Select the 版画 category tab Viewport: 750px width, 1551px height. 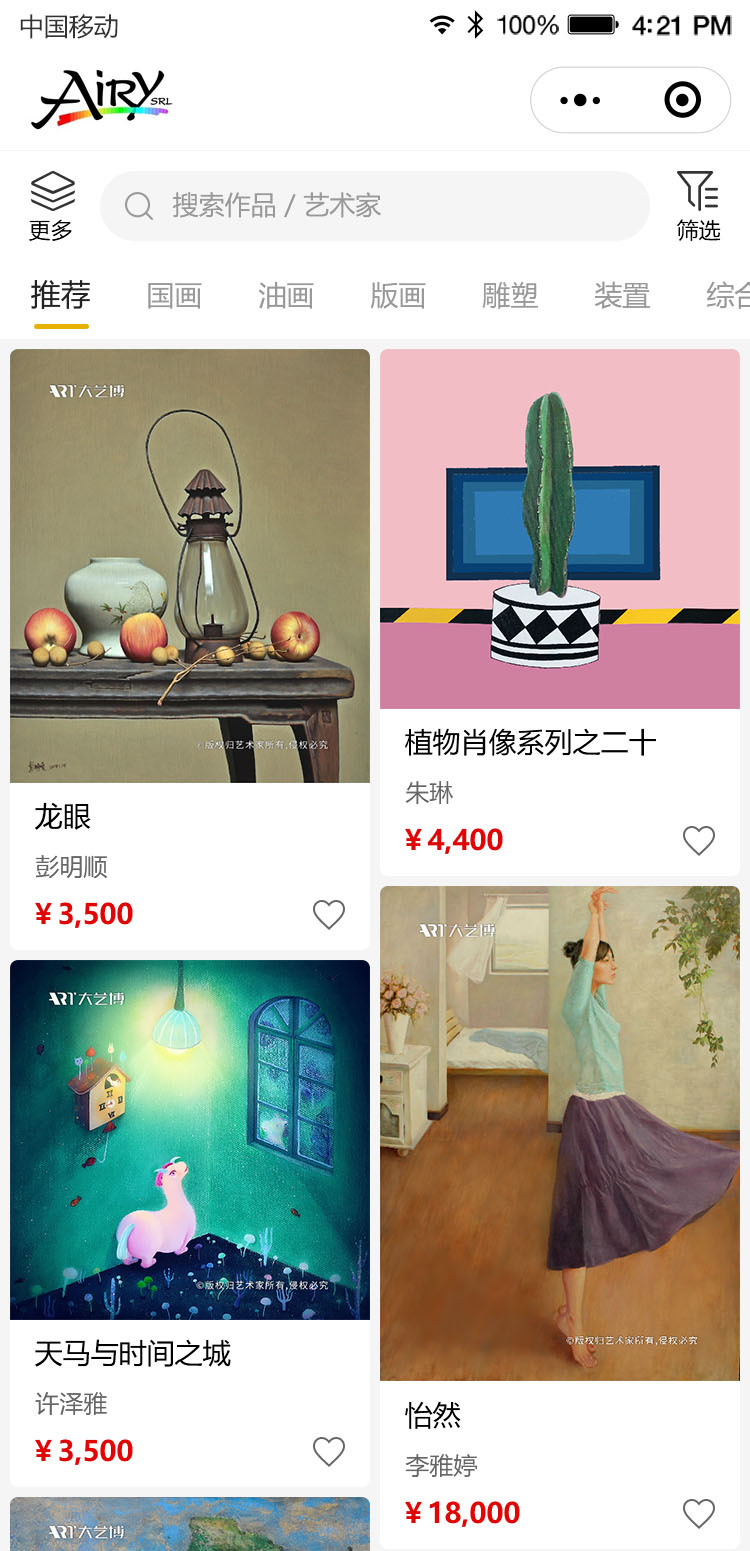pos(398,296)
